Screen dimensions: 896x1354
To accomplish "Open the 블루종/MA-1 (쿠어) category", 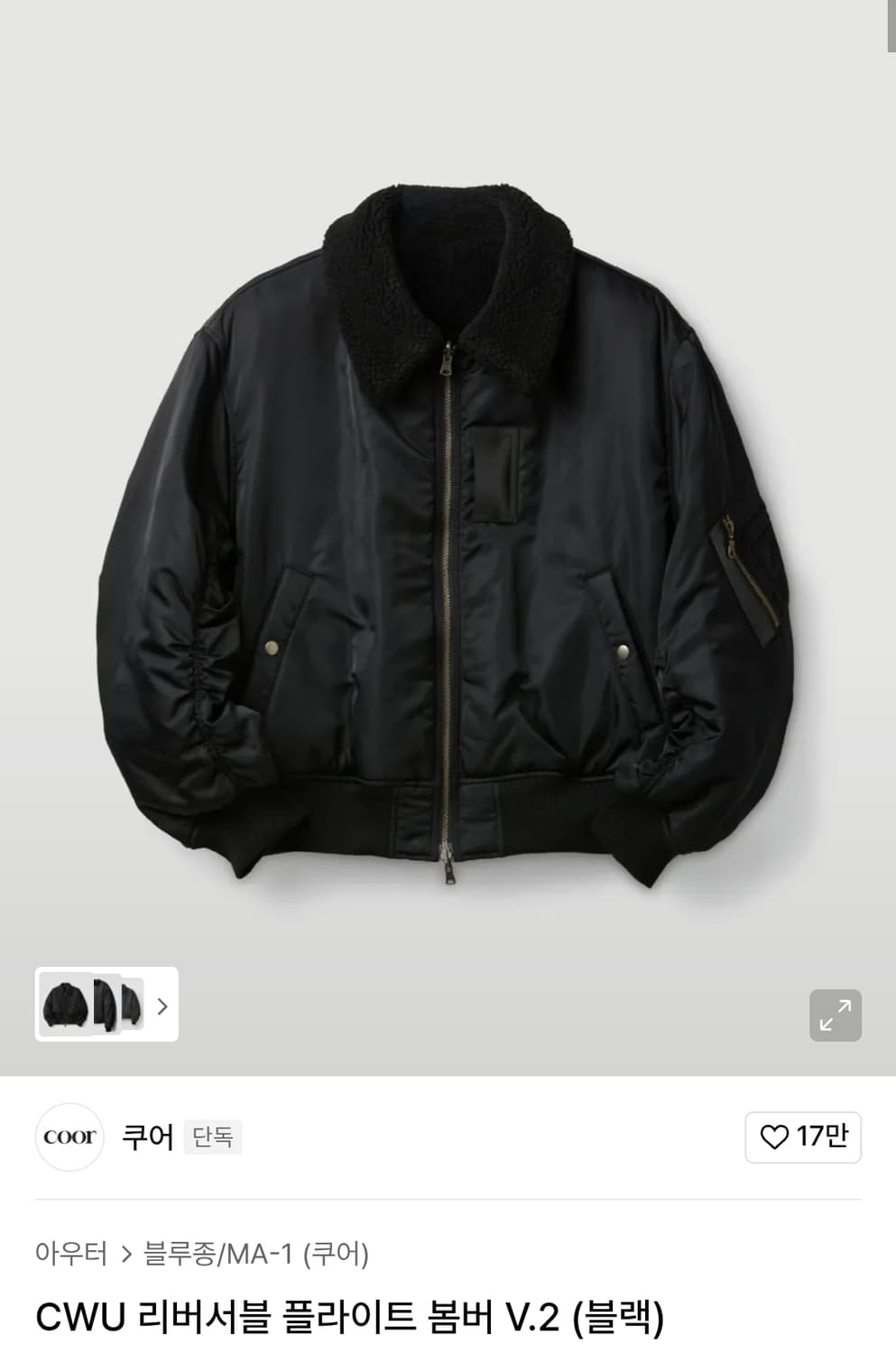I will pyautogui.click(x=256, y=1254).
